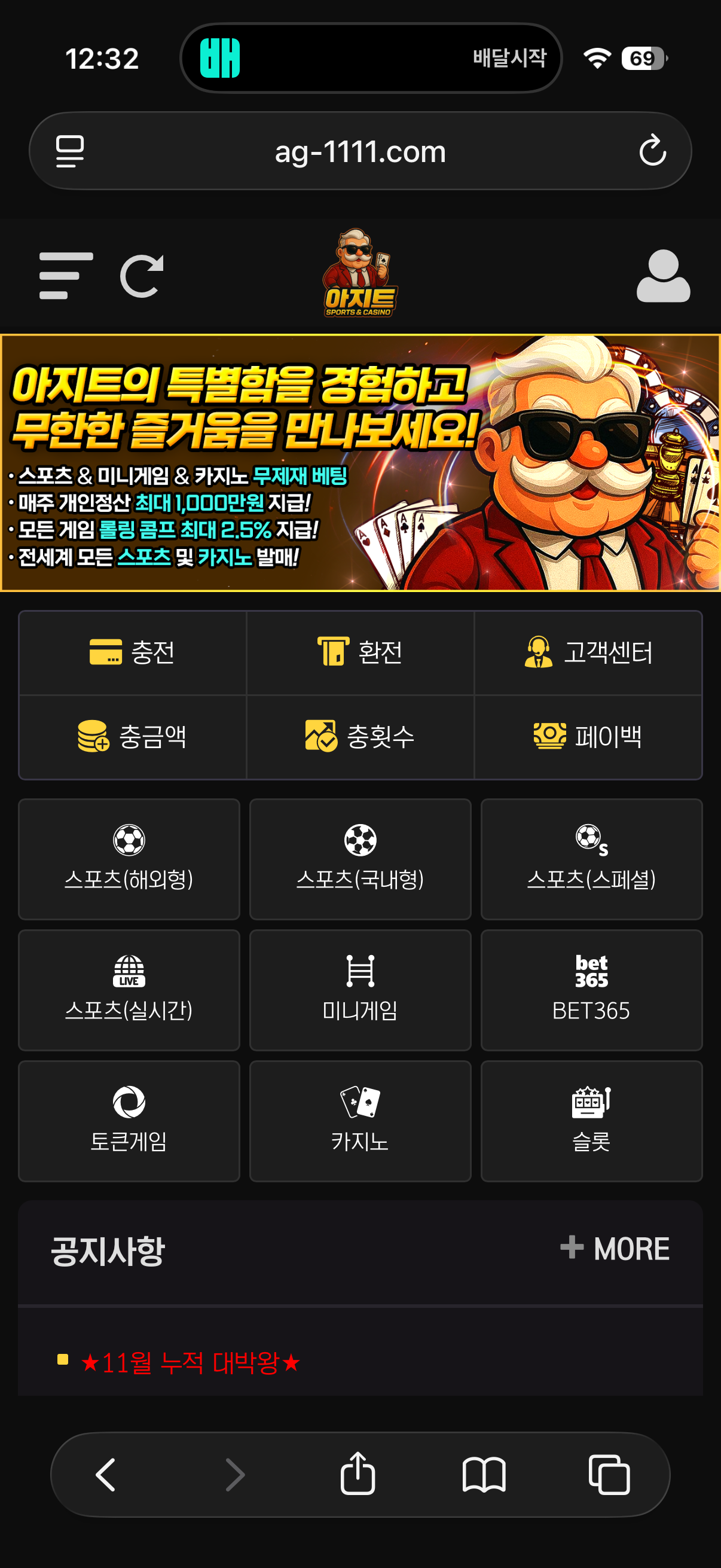The width and height of the screenshot is (721, 1568).
Task: Open the user profile icon
Action: (x=662, y=276)
